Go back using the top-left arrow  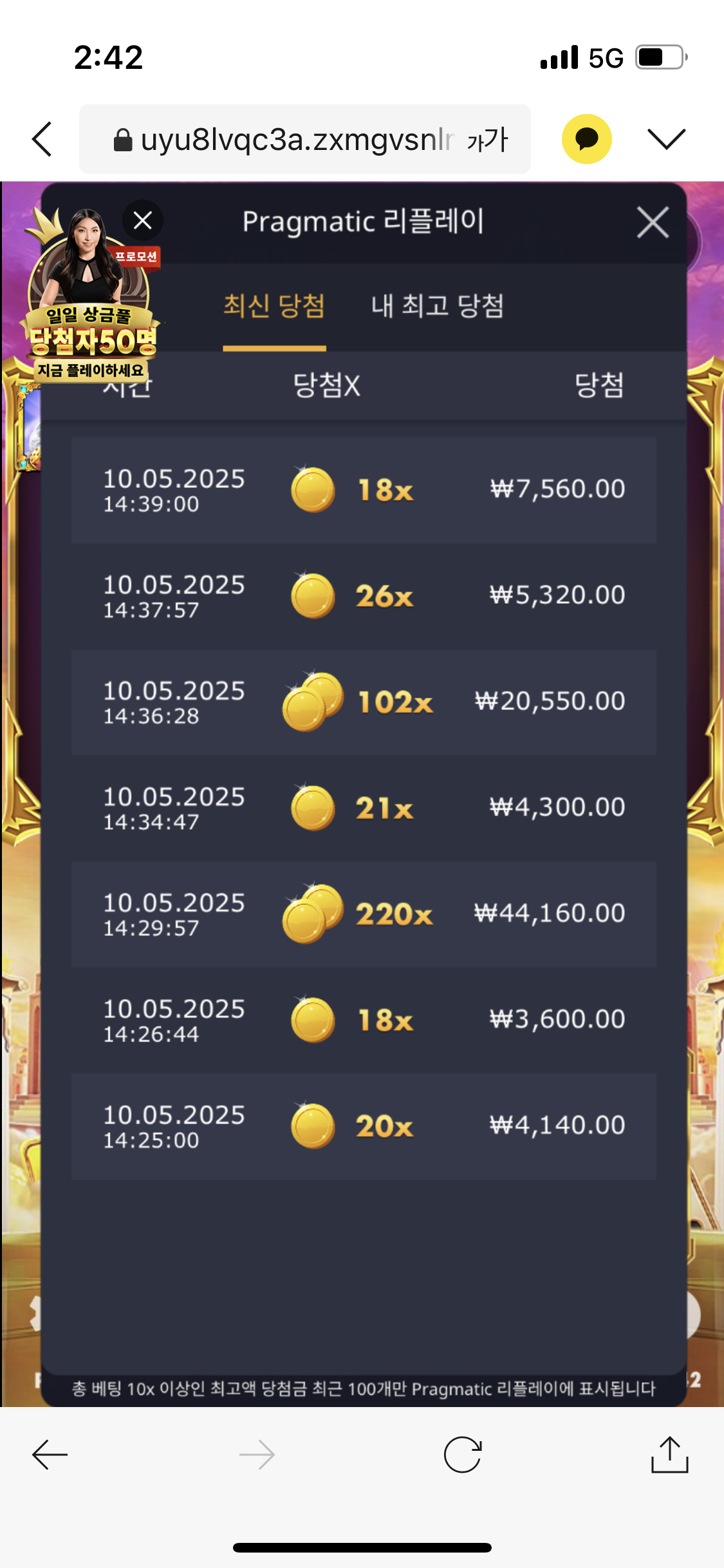click(42, 139)
